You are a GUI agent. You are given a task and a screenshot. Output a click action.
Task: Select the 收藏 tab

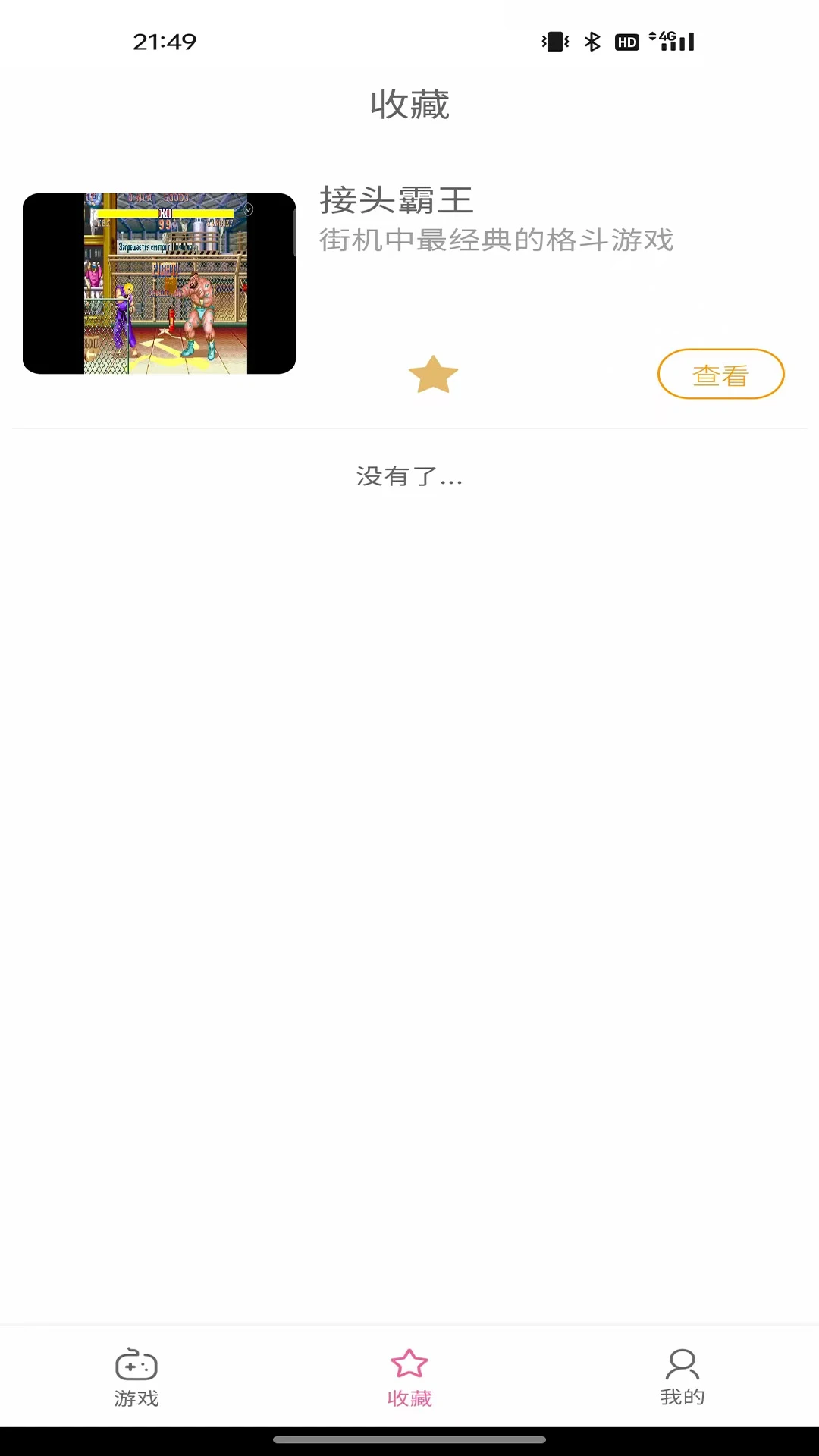pos(409,1377)
